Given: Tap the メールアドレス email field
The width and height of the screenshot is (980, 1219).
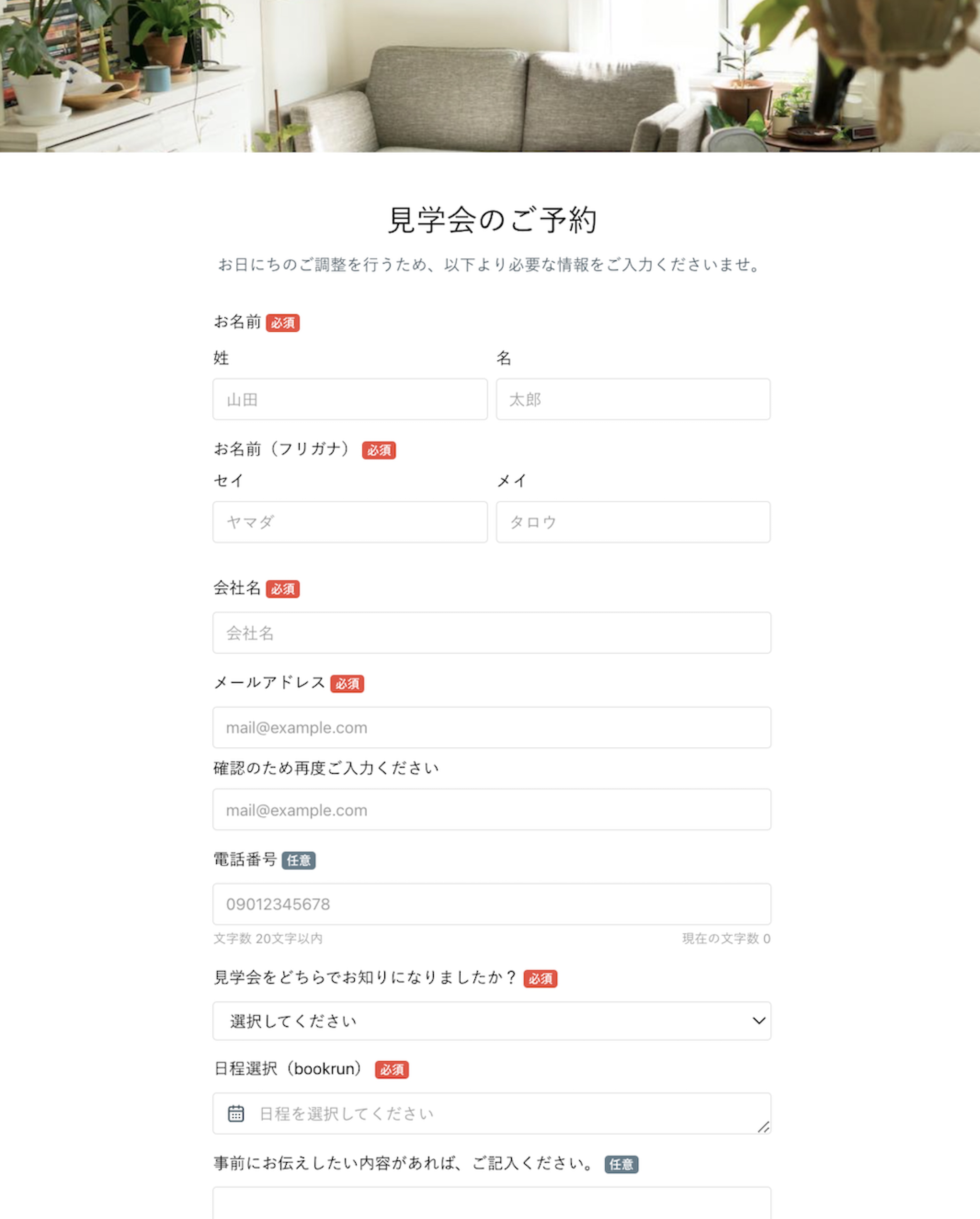Looking at the screenshot, I should coord(491,727).
